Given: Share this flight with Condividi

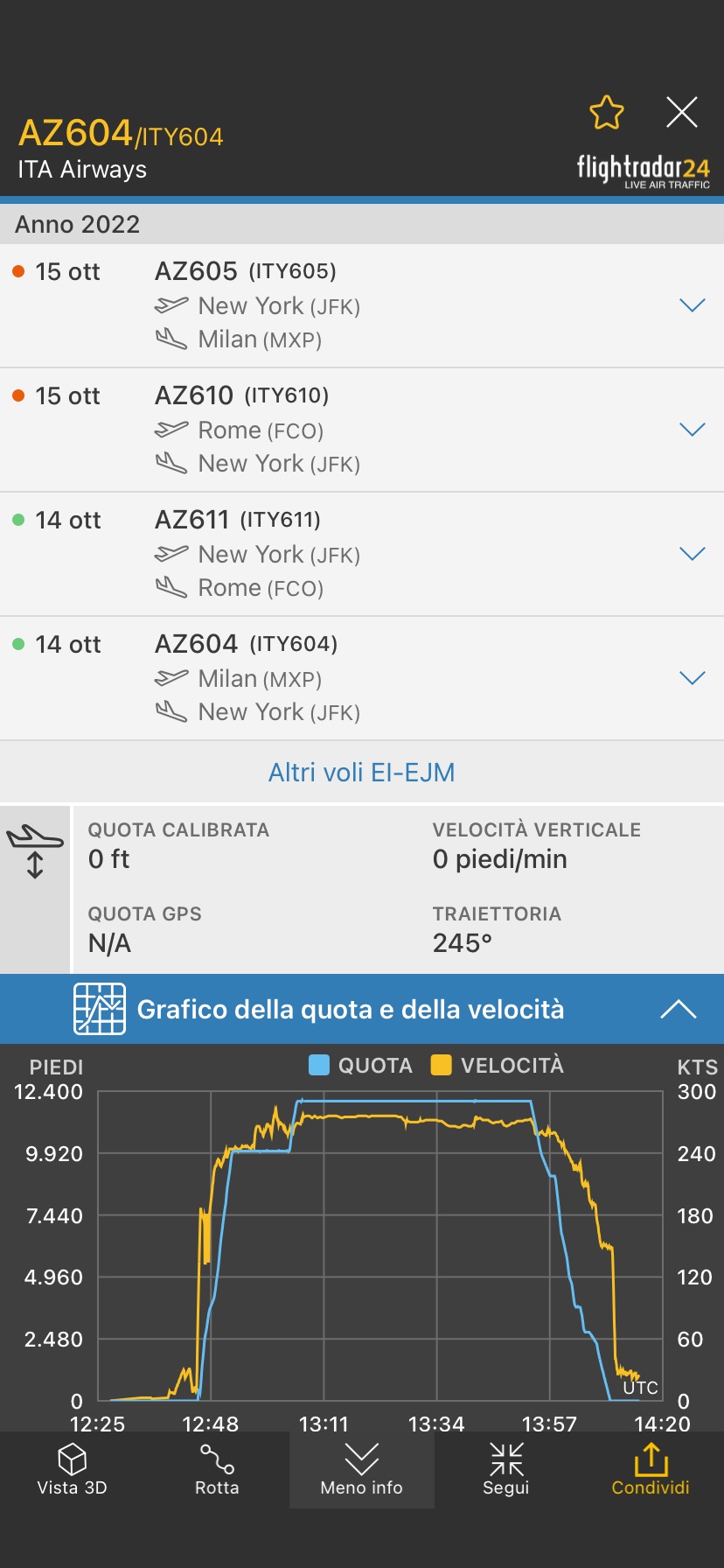Looking at the screenshot, I should click(x=651, y=1470).
